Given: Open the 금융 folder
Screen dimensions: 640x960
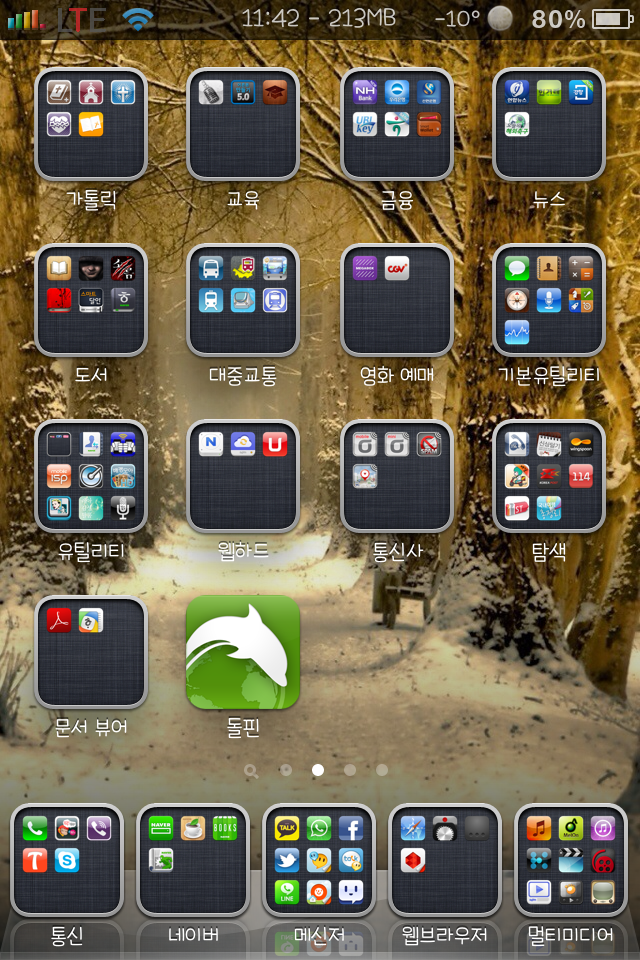Looking at the screenshot, I should point(397,124).
